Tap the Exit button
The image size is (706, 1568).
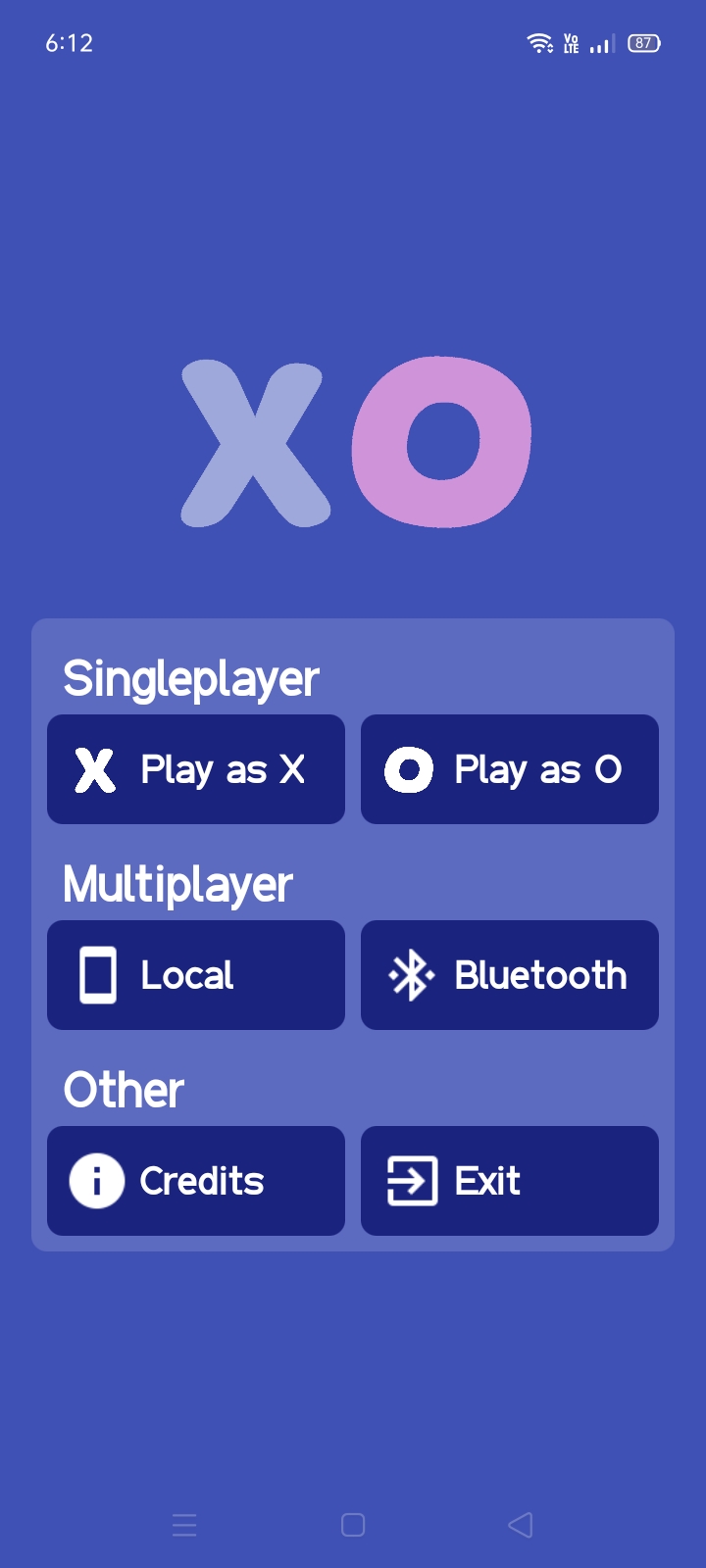click(510, 1181)
